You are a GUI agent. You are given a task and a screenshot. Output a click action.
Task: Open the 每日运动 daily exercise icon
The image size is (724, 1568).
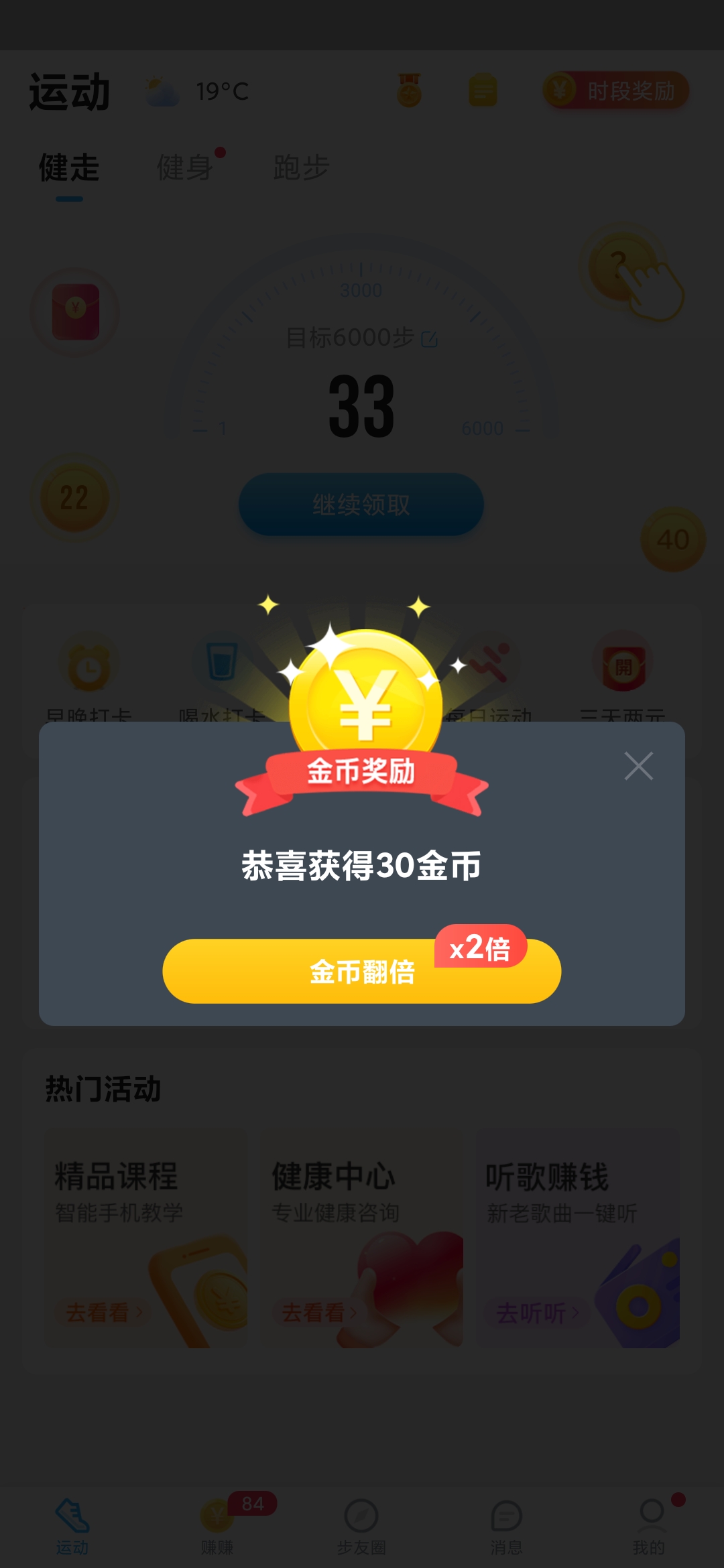click(x=489, y=663)
